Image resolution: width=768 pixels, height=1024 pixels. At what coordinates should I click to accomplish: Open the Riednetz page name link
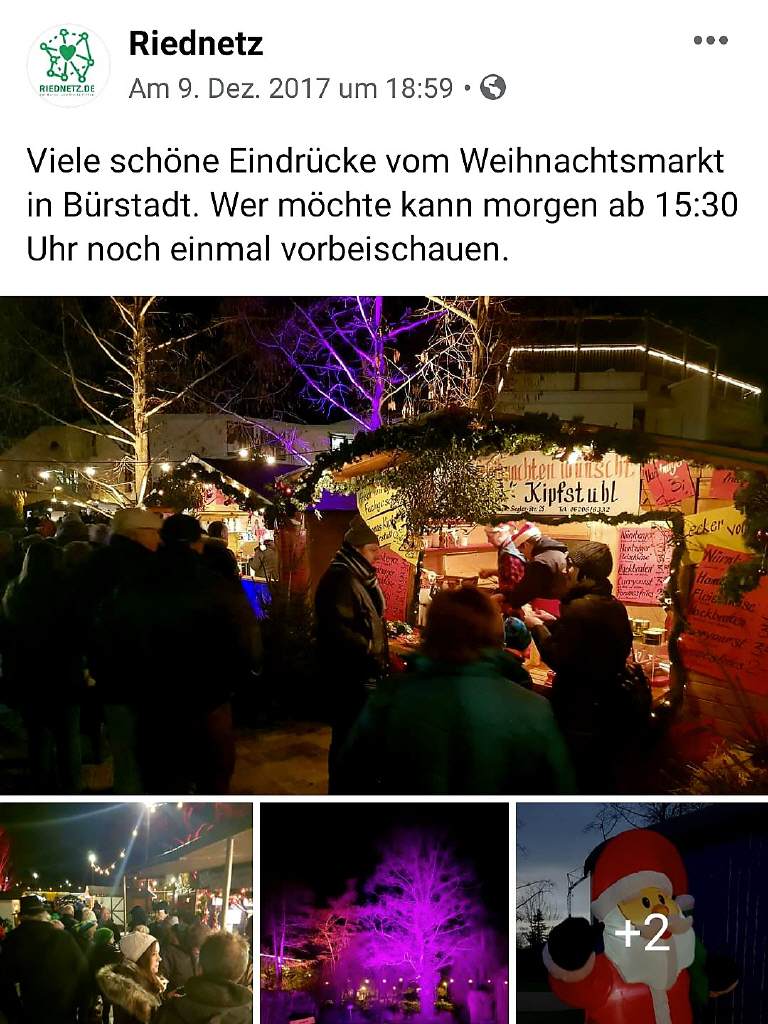(x=196, y=44)
